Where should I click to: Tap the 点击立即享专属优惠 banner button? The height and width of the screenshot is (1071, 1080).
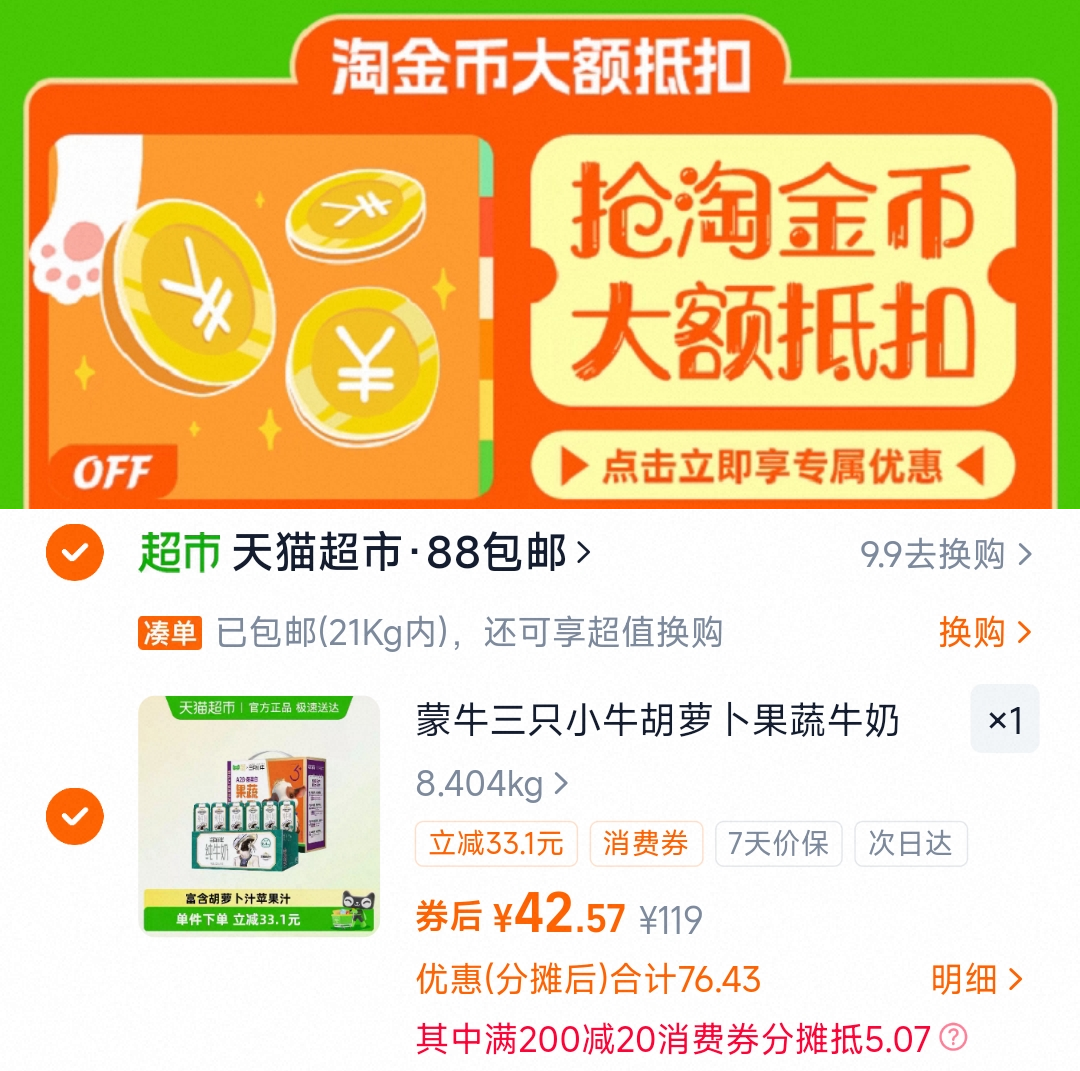(x=772, y=466)
